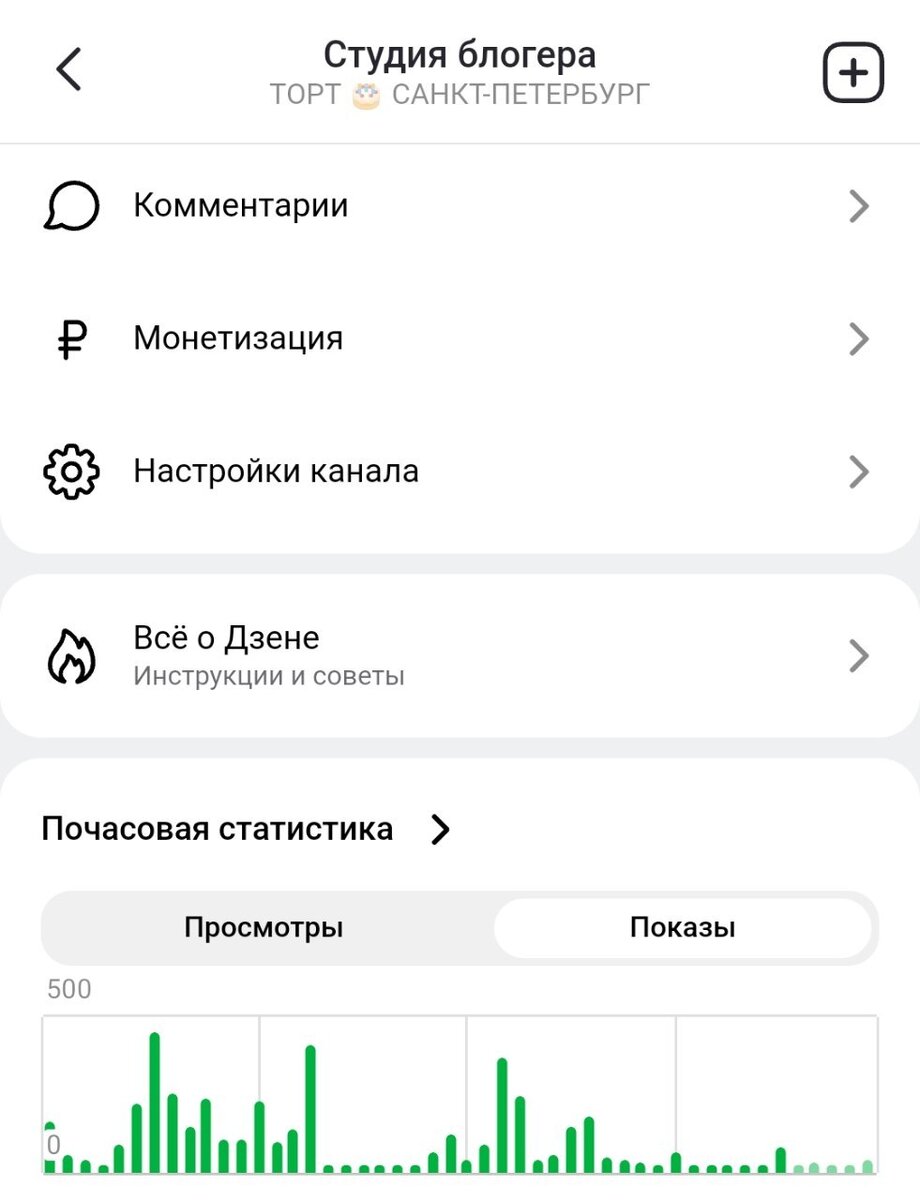Click the Студия блогера title
This screenshot has height=1200, width=920.
pos(459,55)
